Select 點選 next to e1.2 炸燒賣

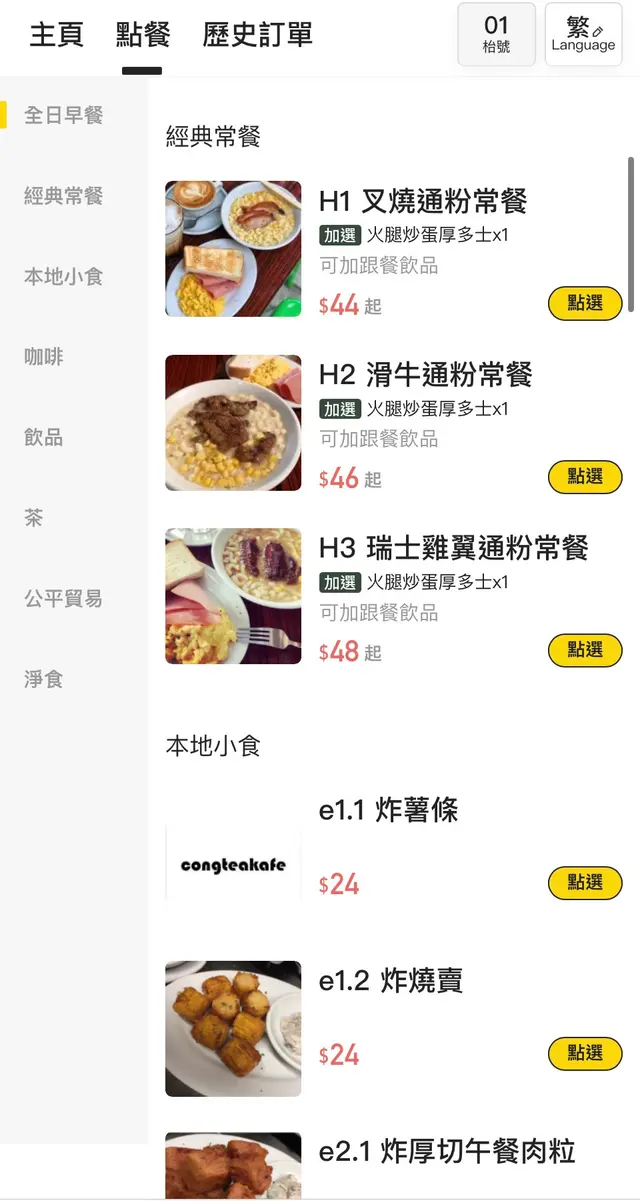[x=585, y=1053]
